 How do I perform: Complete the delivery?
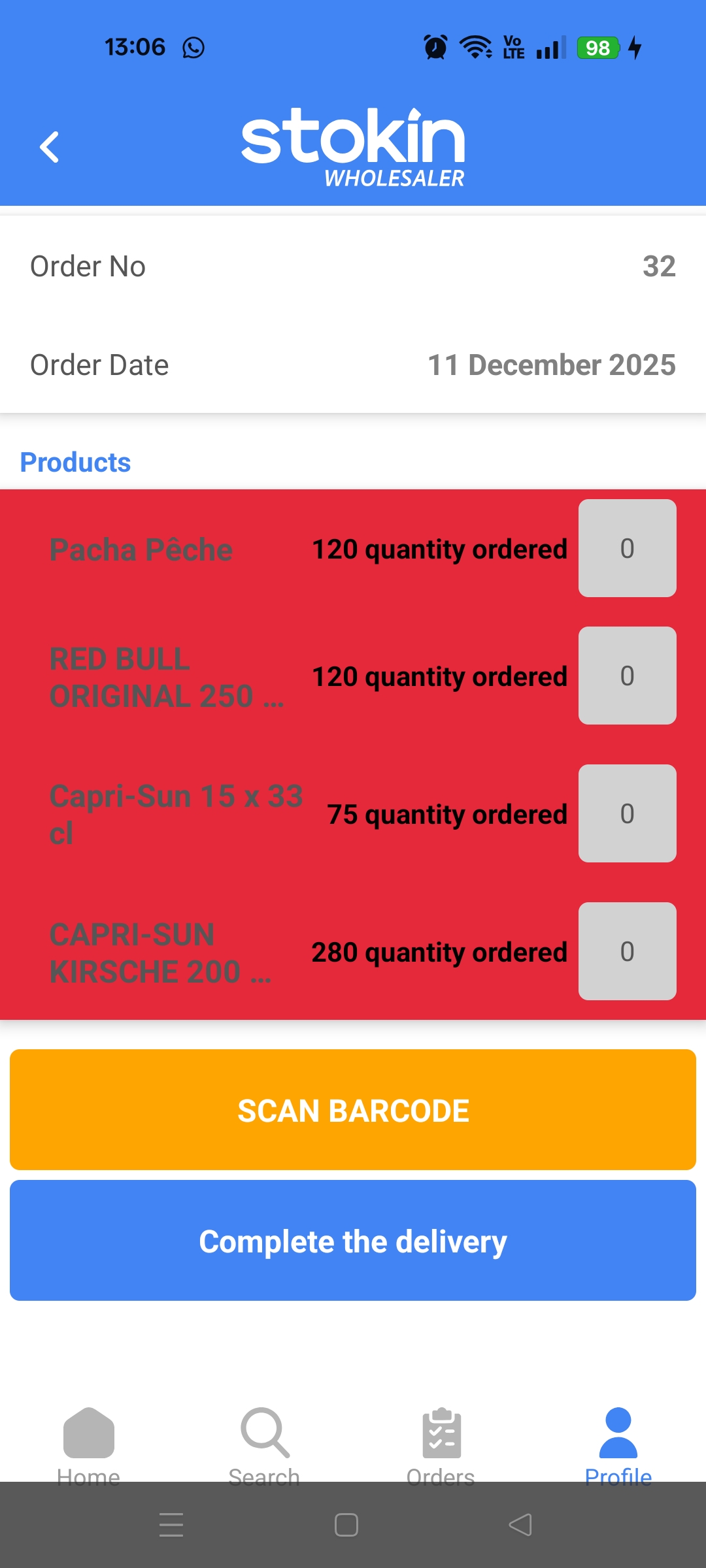(353, 1240)
